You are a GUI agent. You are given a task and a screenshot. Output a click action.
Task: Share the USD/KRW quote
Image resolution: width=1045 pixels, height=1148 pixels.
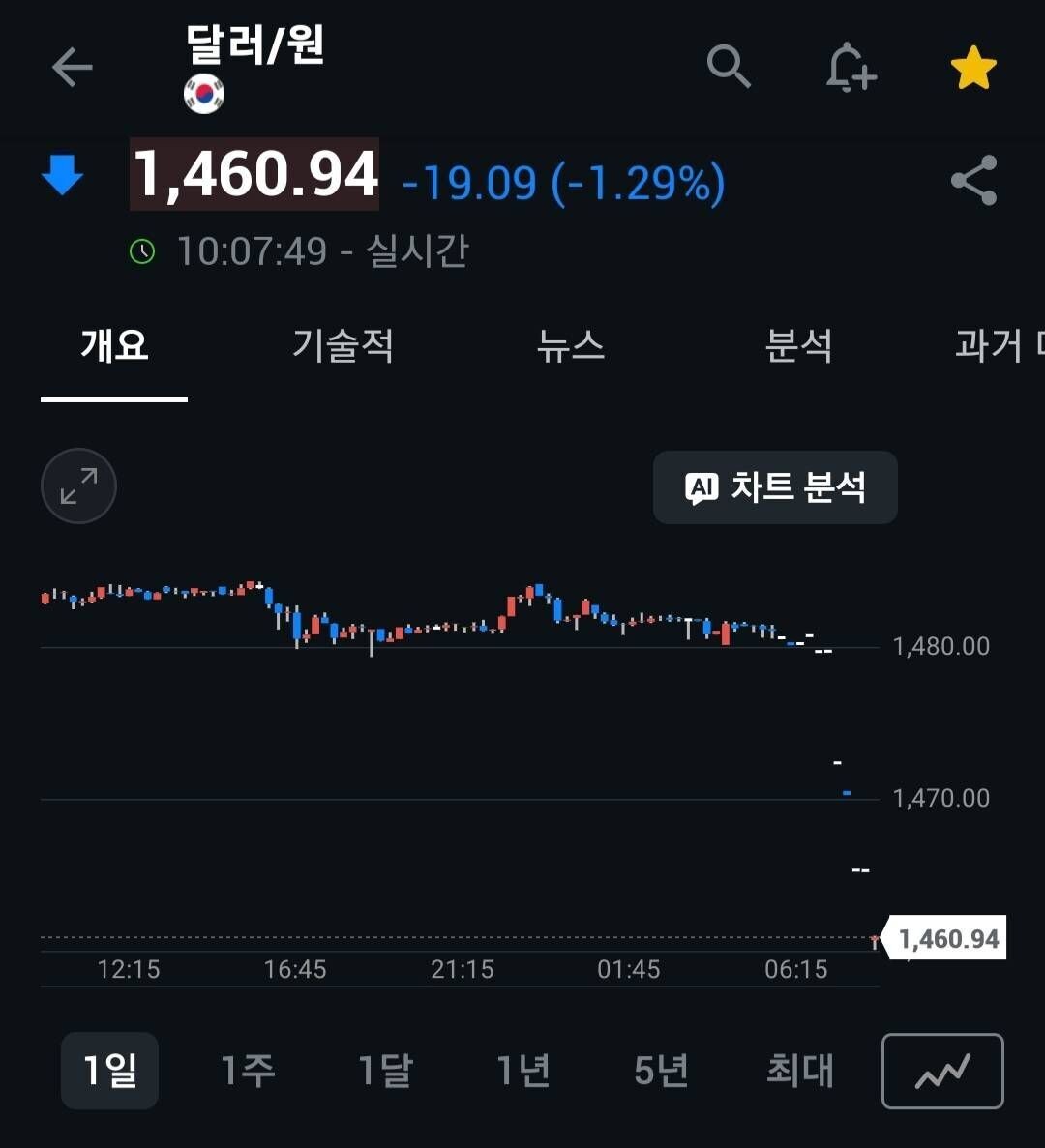click(973, 180)
